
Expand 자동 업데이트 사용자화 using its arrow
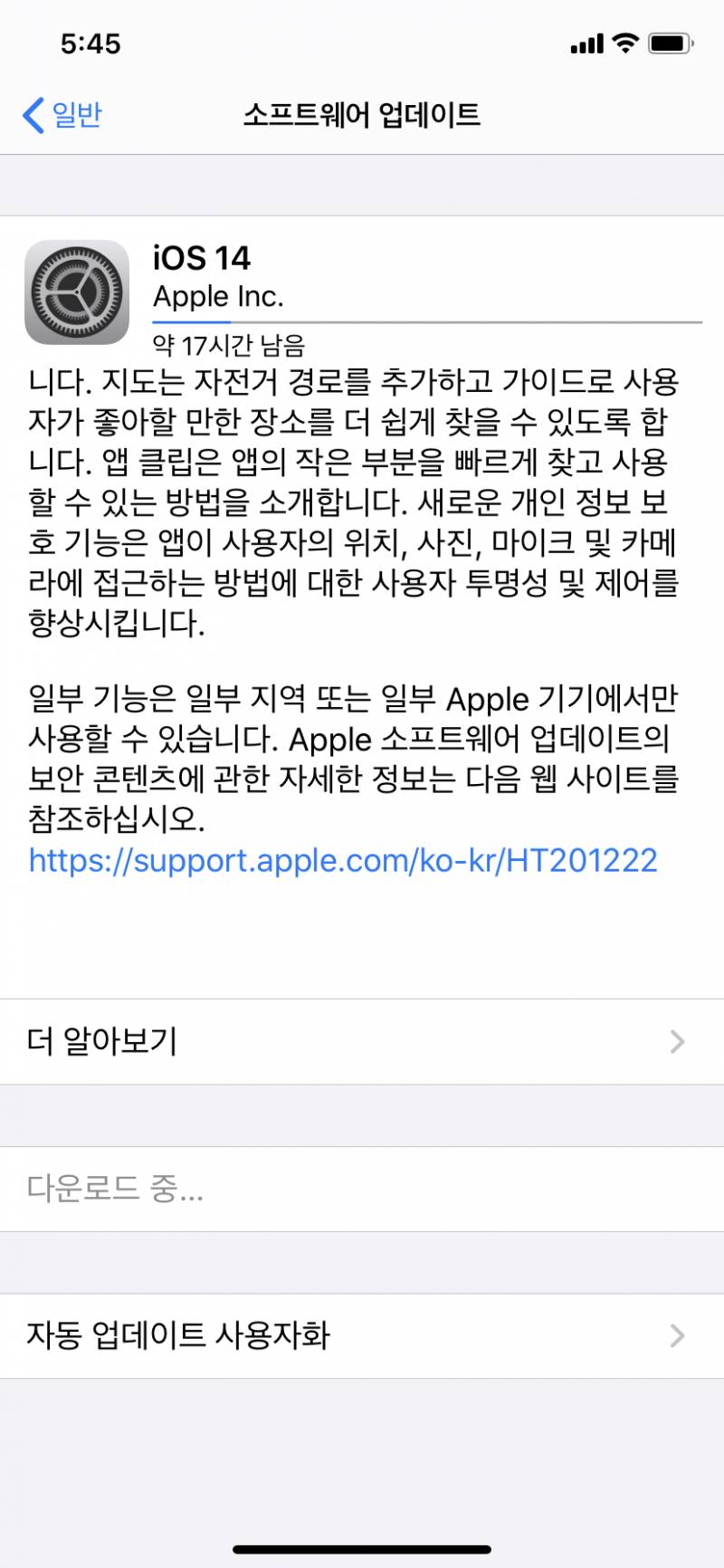pyautogui.click(x=677, y=1334)
